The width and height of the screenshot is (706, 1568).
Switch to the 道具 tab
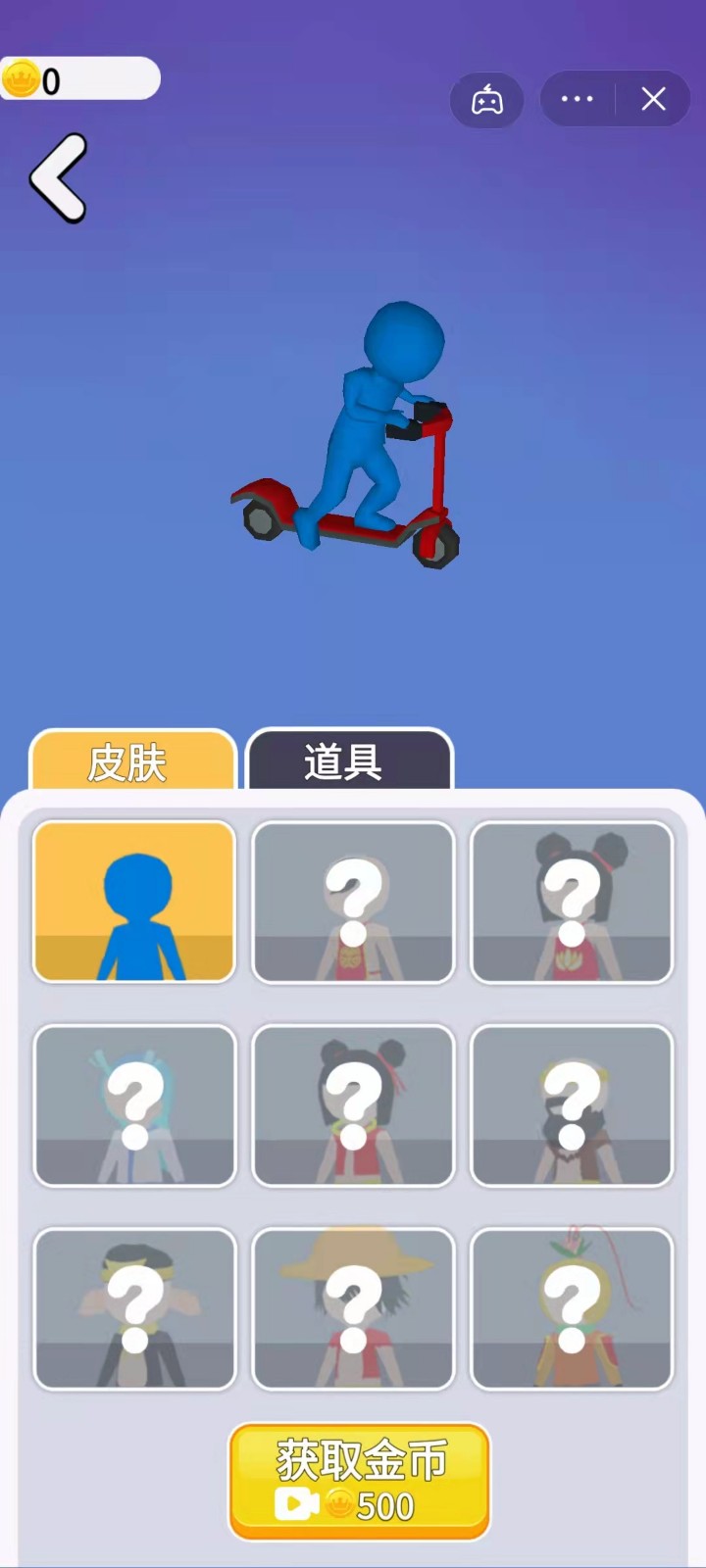[x=349, y=761]
